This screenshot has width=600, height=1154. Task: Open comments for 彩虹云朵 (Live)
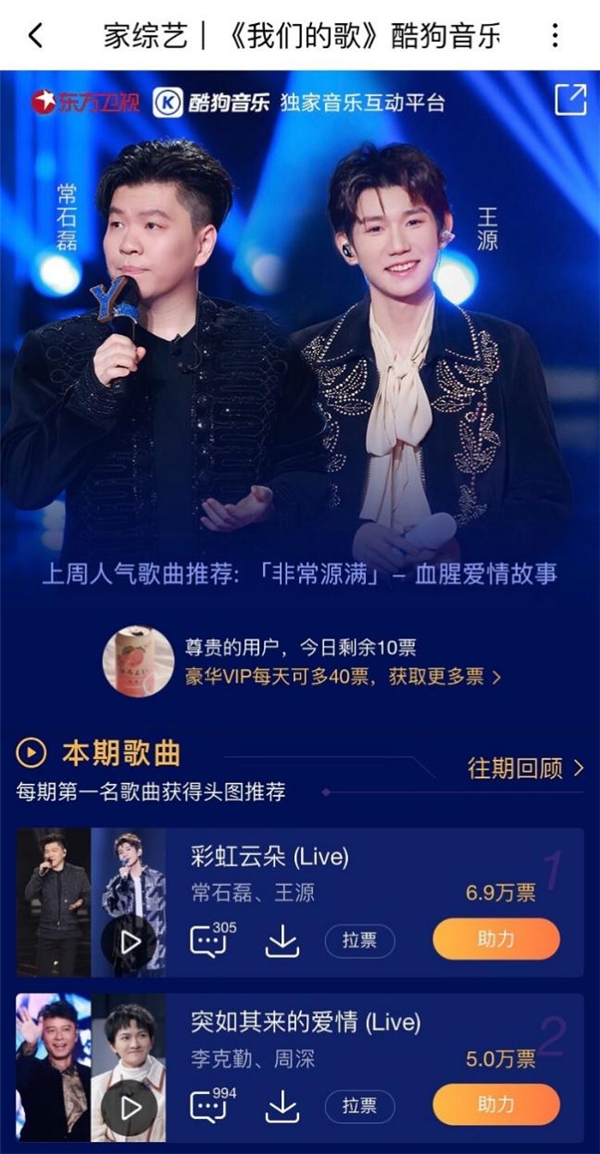click(209, 941)
